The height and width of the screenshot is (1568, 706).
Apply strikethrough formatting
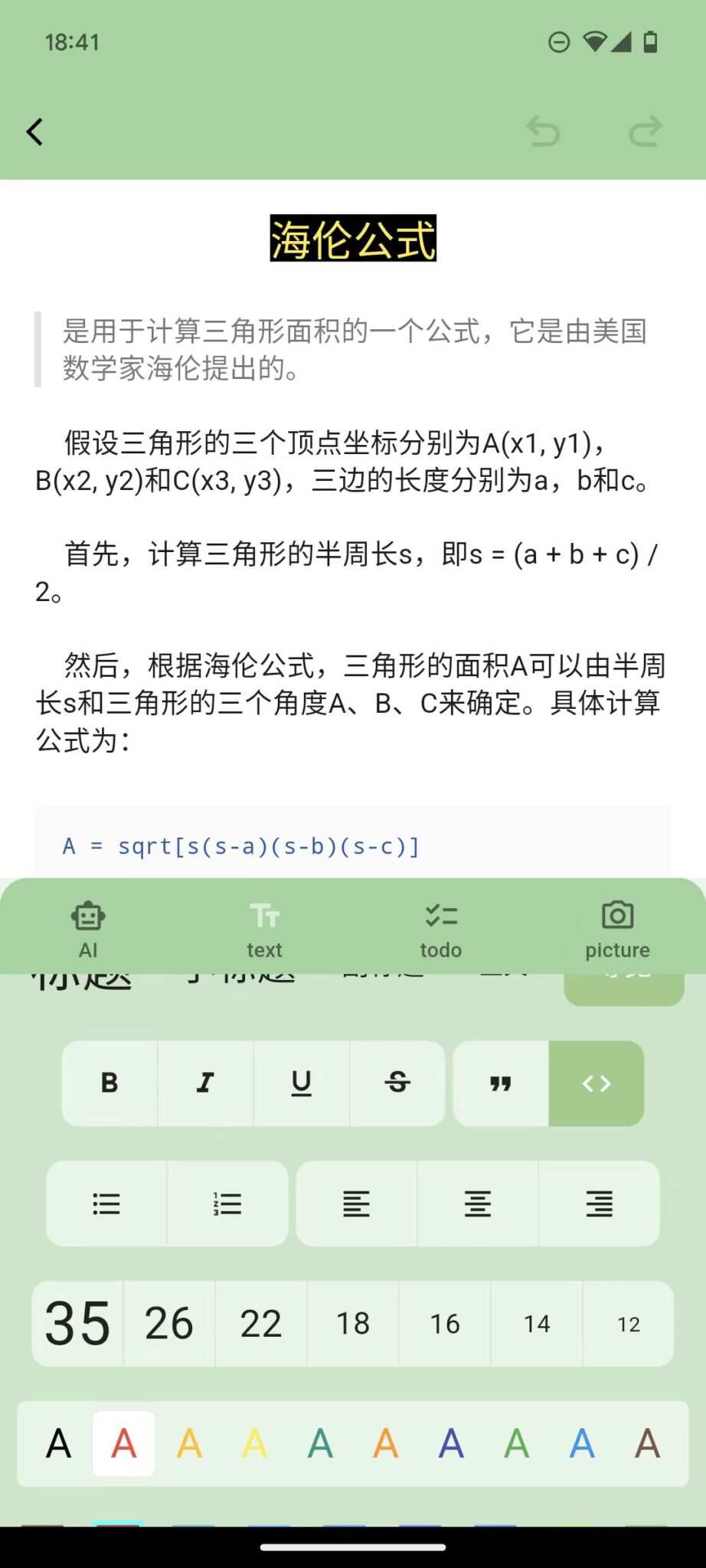click(x=397, y=1083)
